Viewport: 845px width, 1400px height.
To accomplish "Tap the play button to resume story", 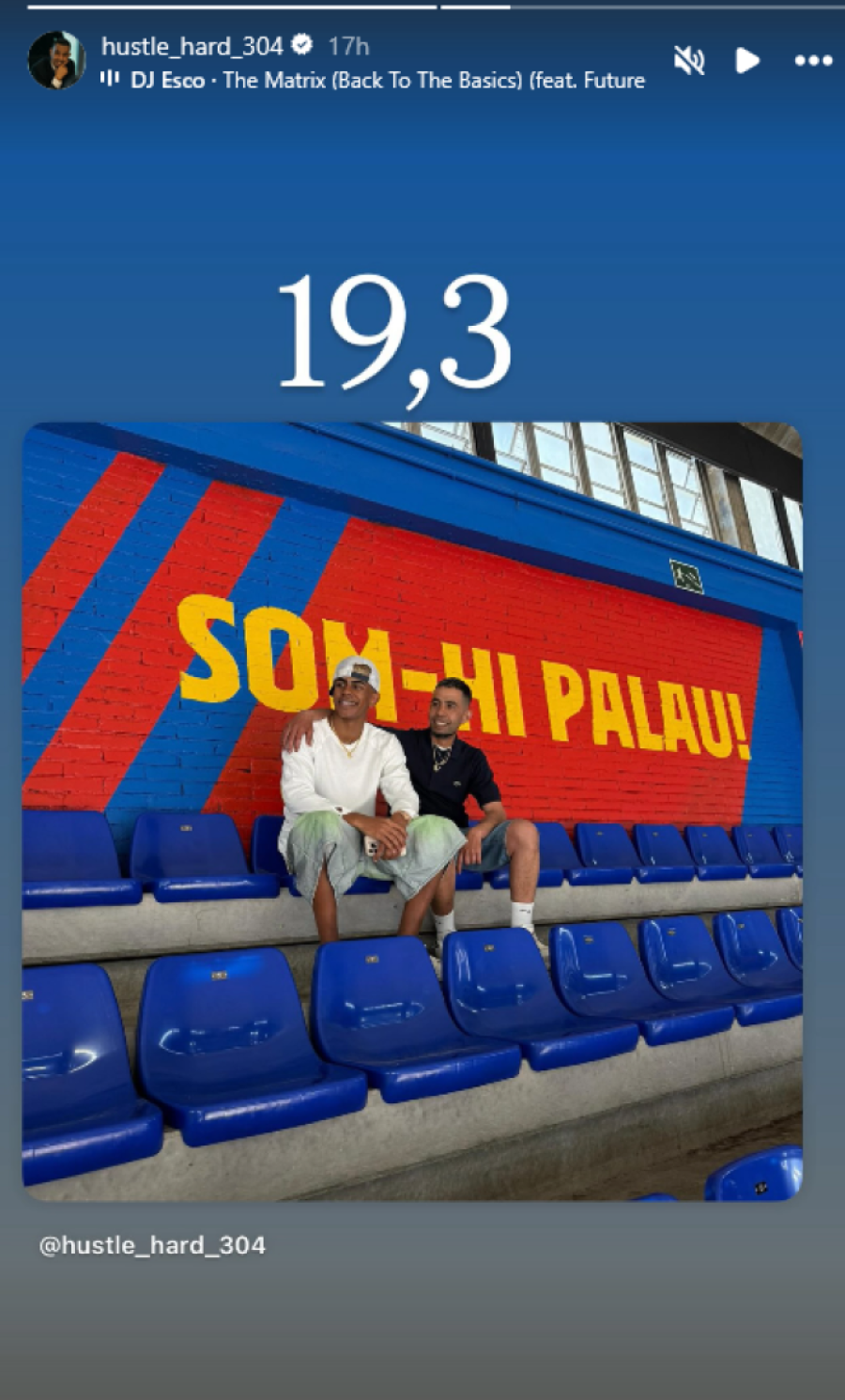I will pyautogui.click(x=747, y=61).
